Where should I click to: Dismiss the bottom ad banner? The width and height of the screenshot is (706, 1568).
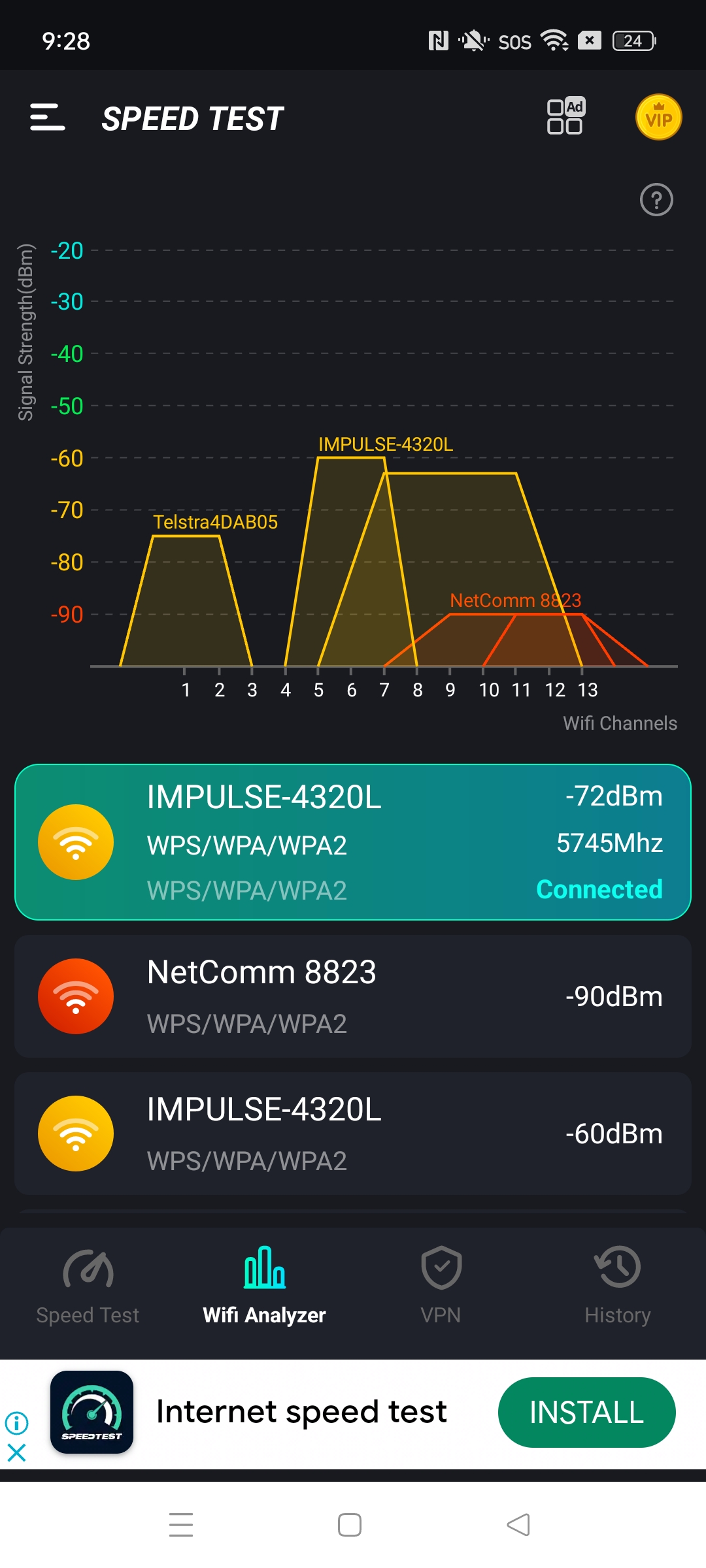click(x=16, y=1453)
